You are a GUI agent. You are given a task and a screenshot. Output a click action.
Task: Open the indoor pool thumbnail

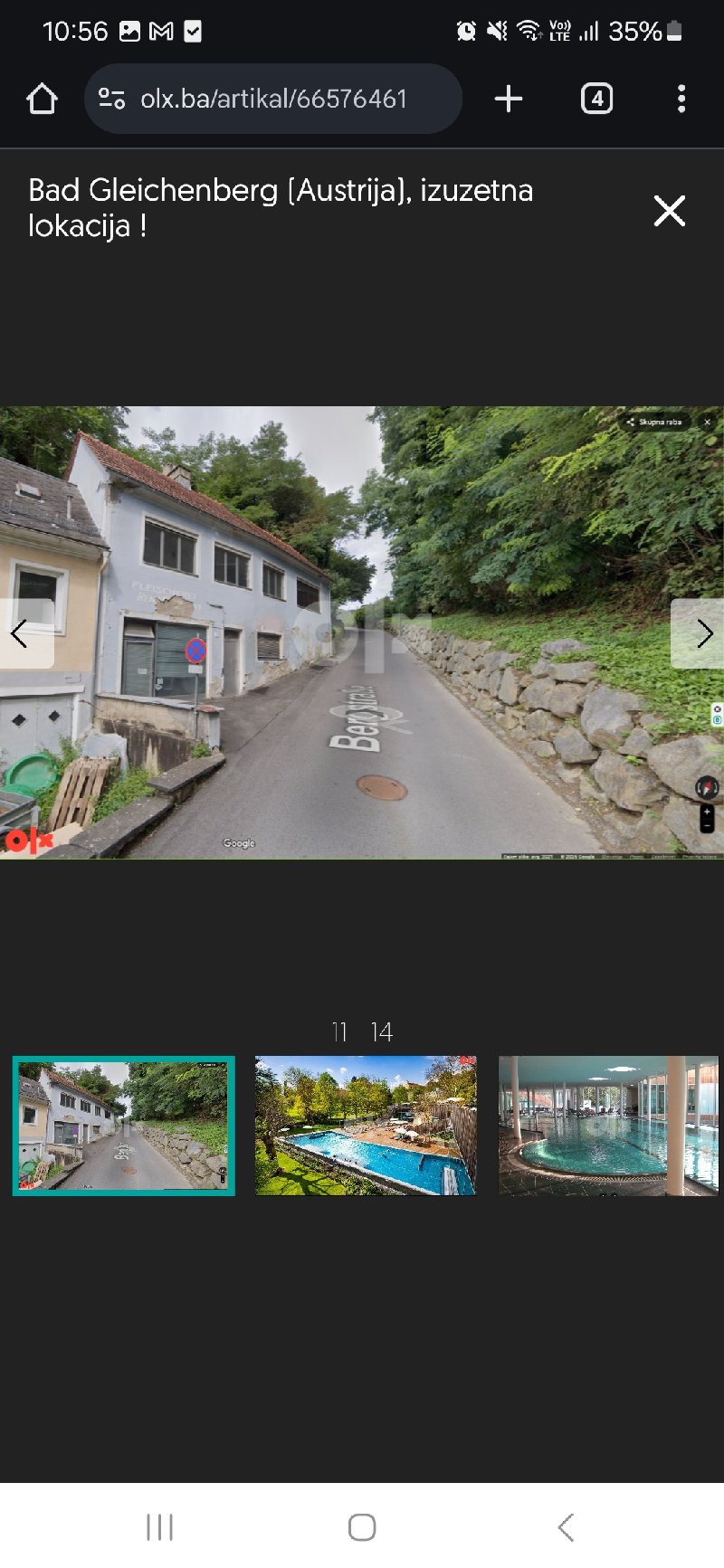(608, 1126)
